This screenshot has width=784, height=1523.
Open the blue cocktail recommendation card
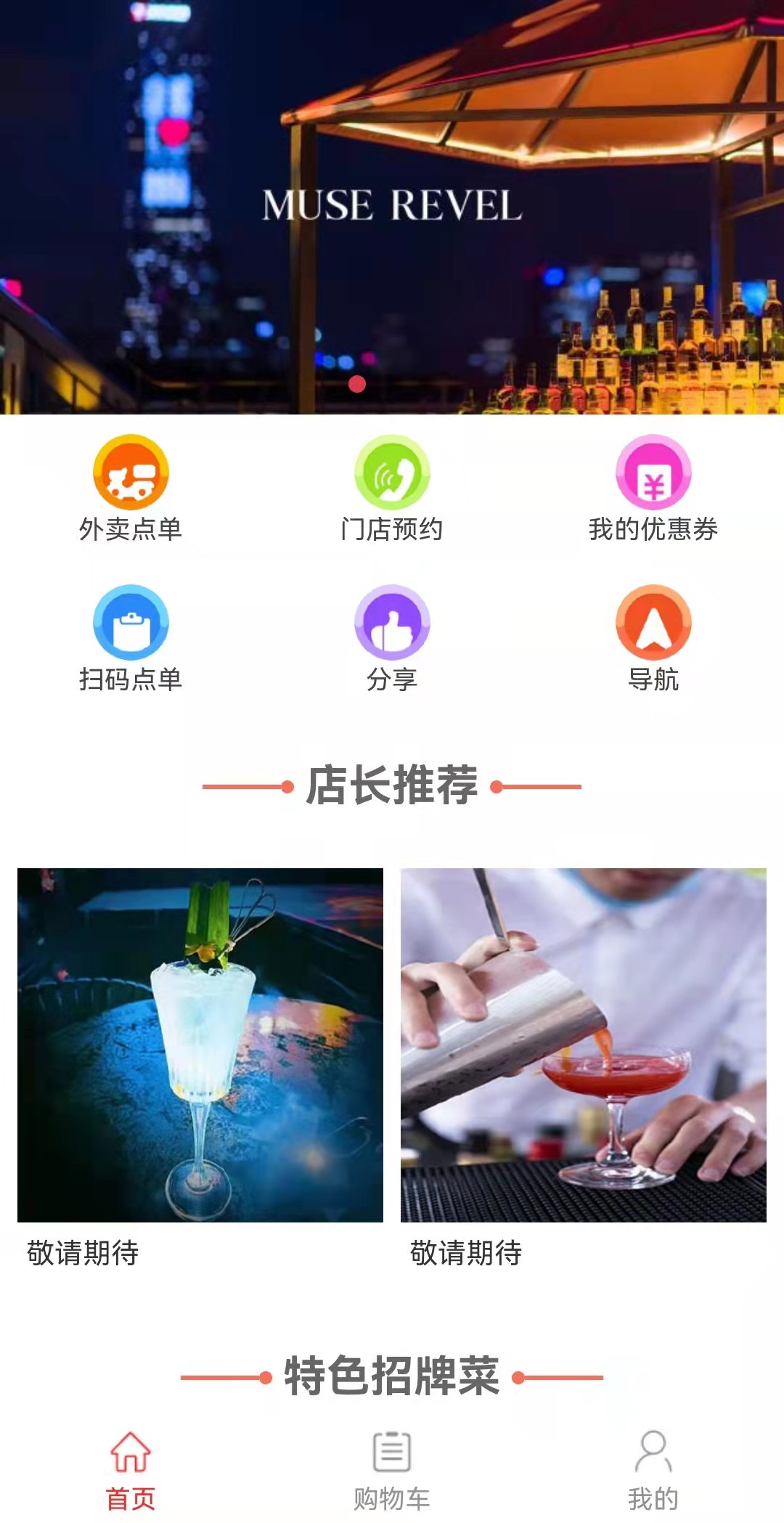pos(200,1045)
